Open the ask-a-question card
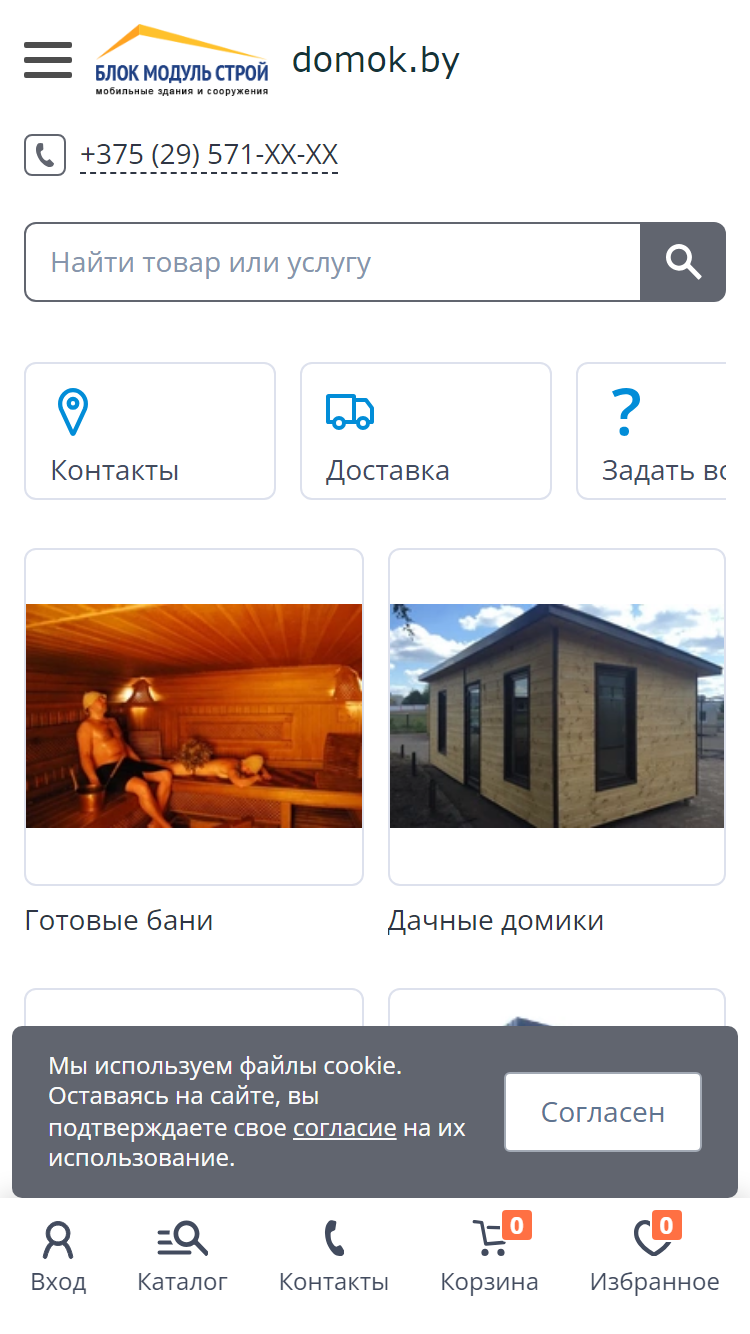This screenshot has width=750, height=1334. (652, 431)
